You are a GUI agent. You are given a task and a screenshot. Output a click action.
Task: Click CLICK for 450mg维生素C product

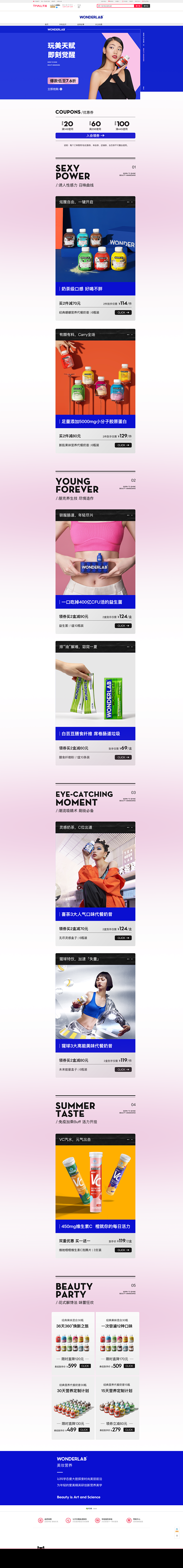tap(123, 1250)
